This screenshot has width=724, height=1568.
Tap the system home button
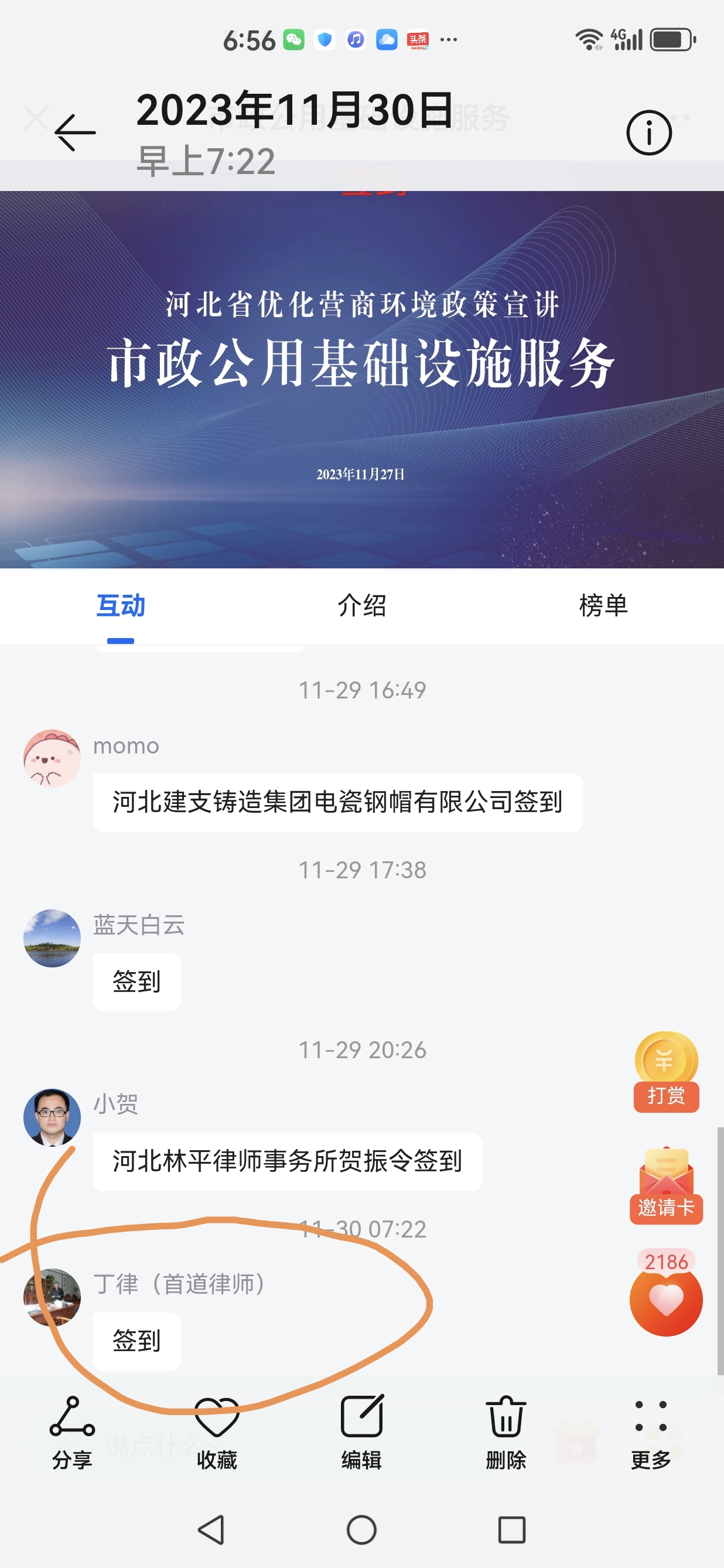pos(361,1530)
